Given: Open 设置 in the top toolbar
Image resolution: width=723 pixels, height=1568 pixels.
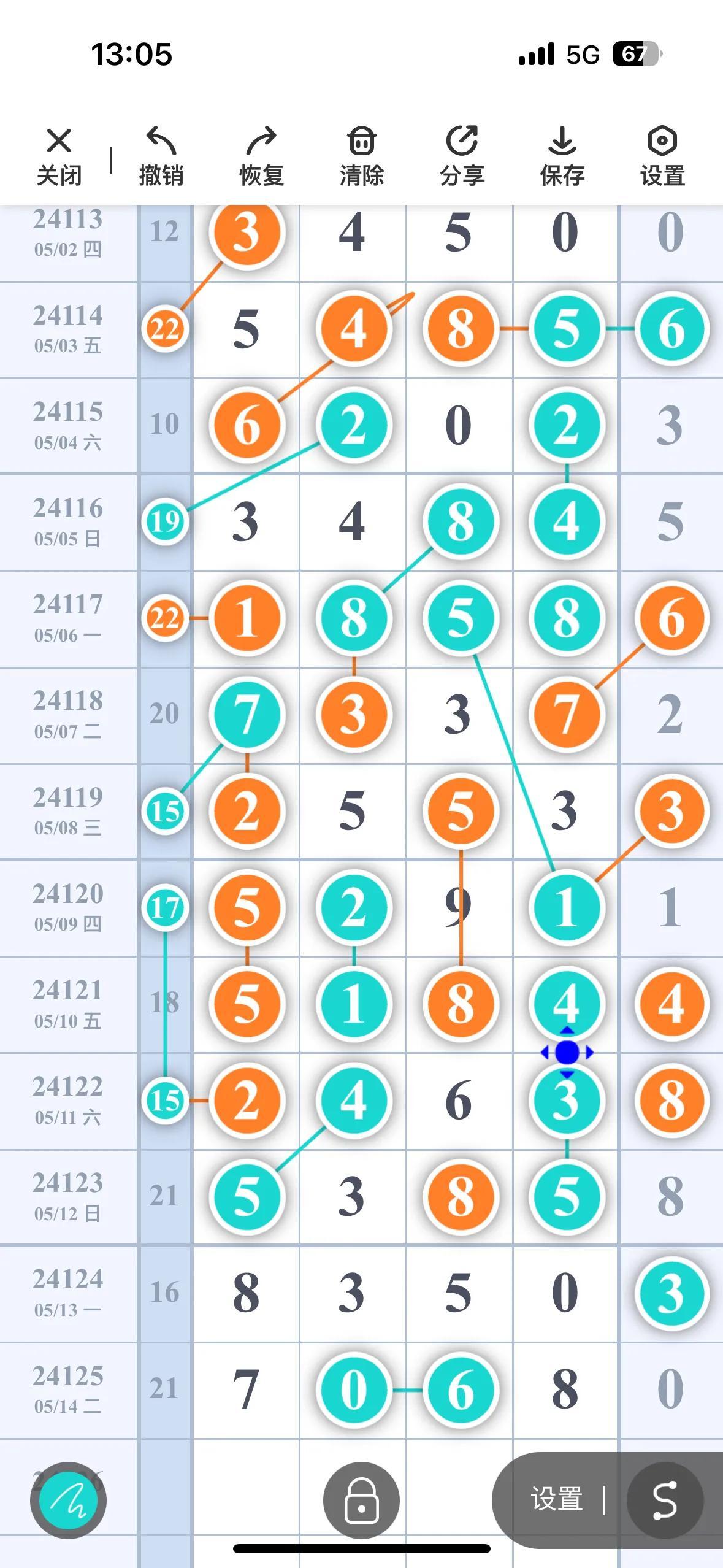Looking at the screenshot, I should [x=662, y=156].
